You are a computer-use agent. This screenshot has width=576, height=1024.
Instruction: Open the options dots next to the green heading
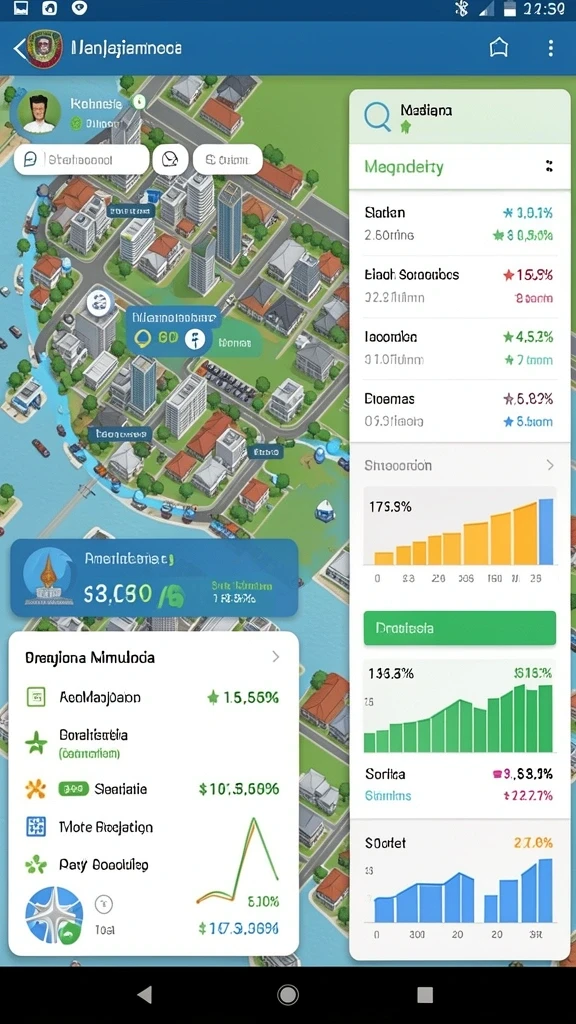[x=549, y=166]
